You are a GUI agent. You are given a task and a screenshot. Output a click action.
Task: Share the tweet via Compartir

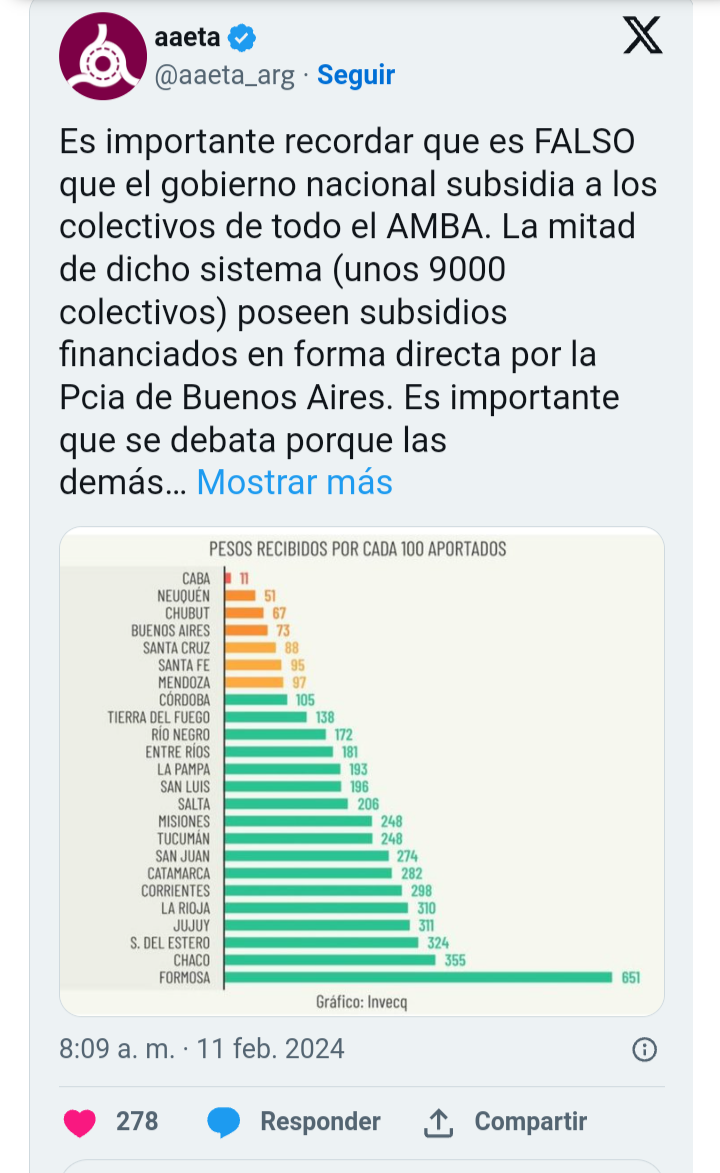coord(506,1122)
